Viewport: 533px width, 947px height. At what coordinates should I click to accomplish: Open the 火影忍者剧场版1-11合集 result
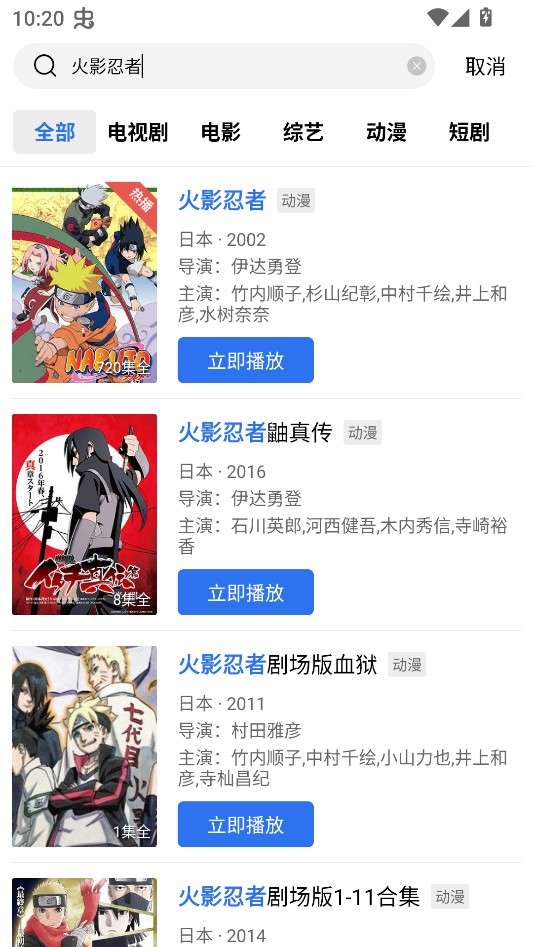299,897
